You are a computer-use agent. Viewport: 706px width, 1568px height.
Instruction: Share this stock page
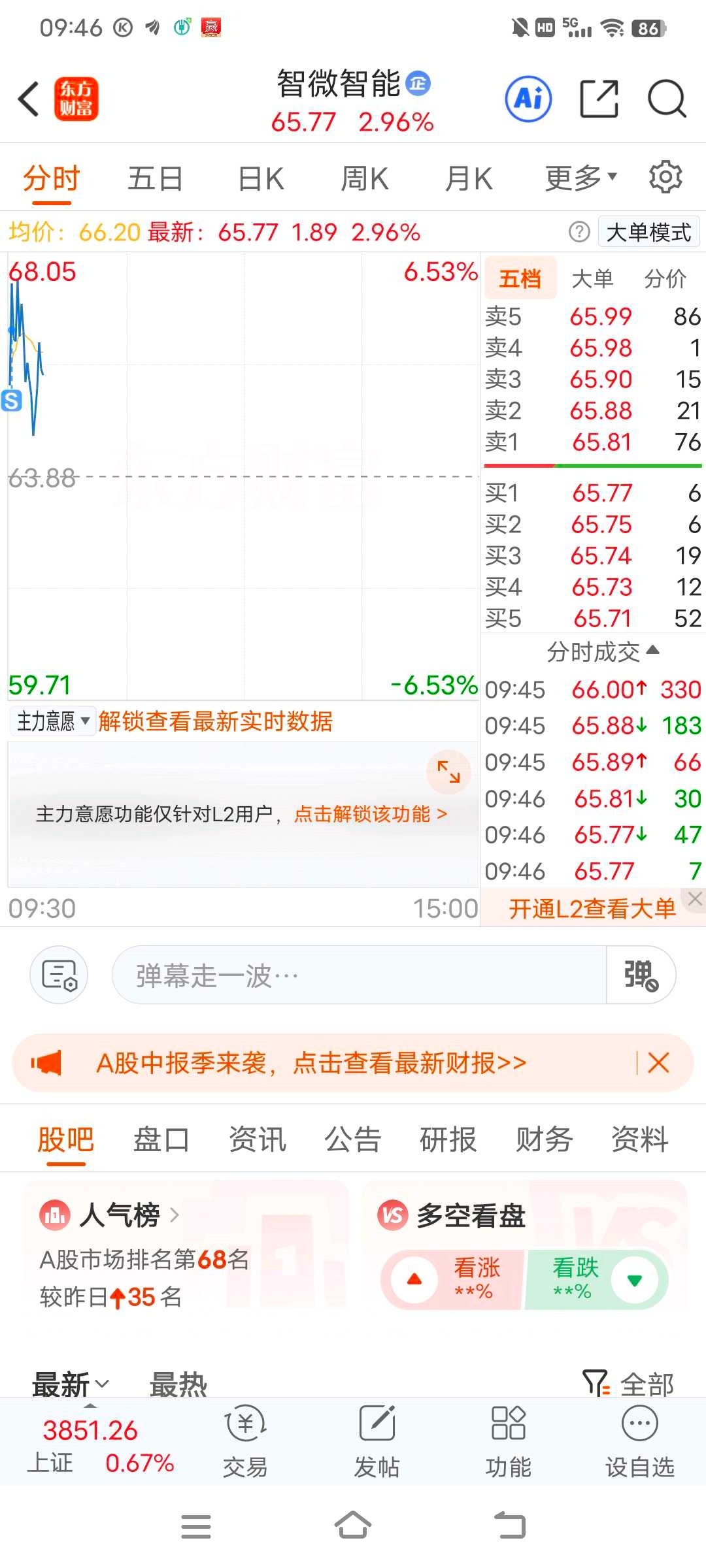[599, 99]
